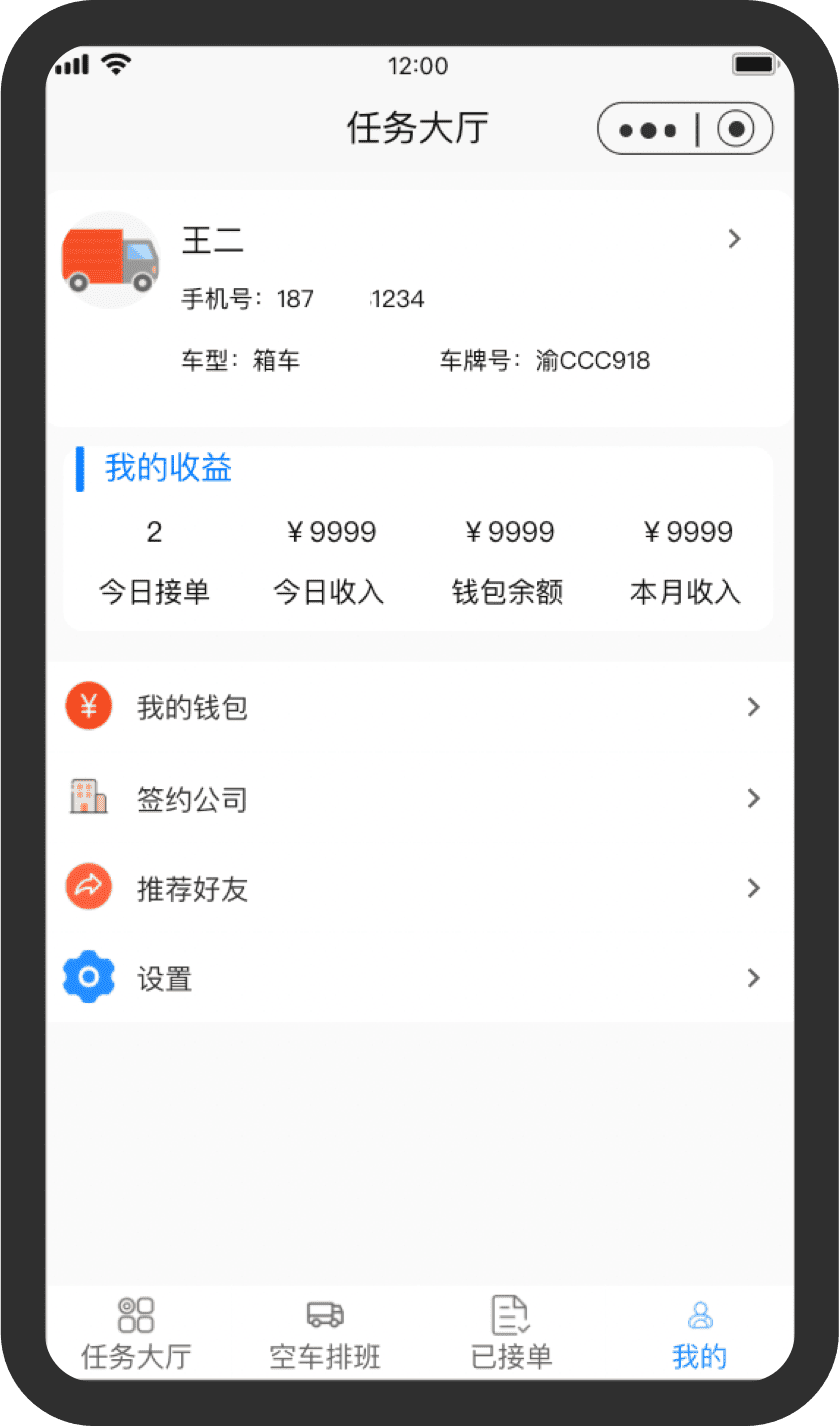
Task: Open 签约公司 contracted company row
Action: point(418,799)
